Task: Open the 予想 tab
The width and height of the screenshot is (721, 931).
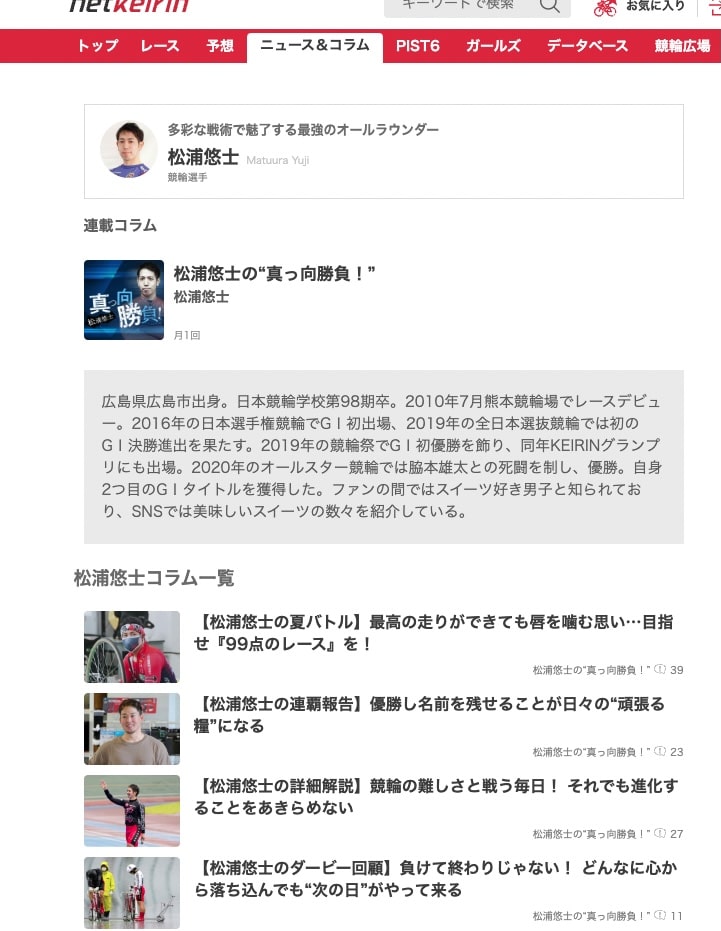Action: coord(220,46)
